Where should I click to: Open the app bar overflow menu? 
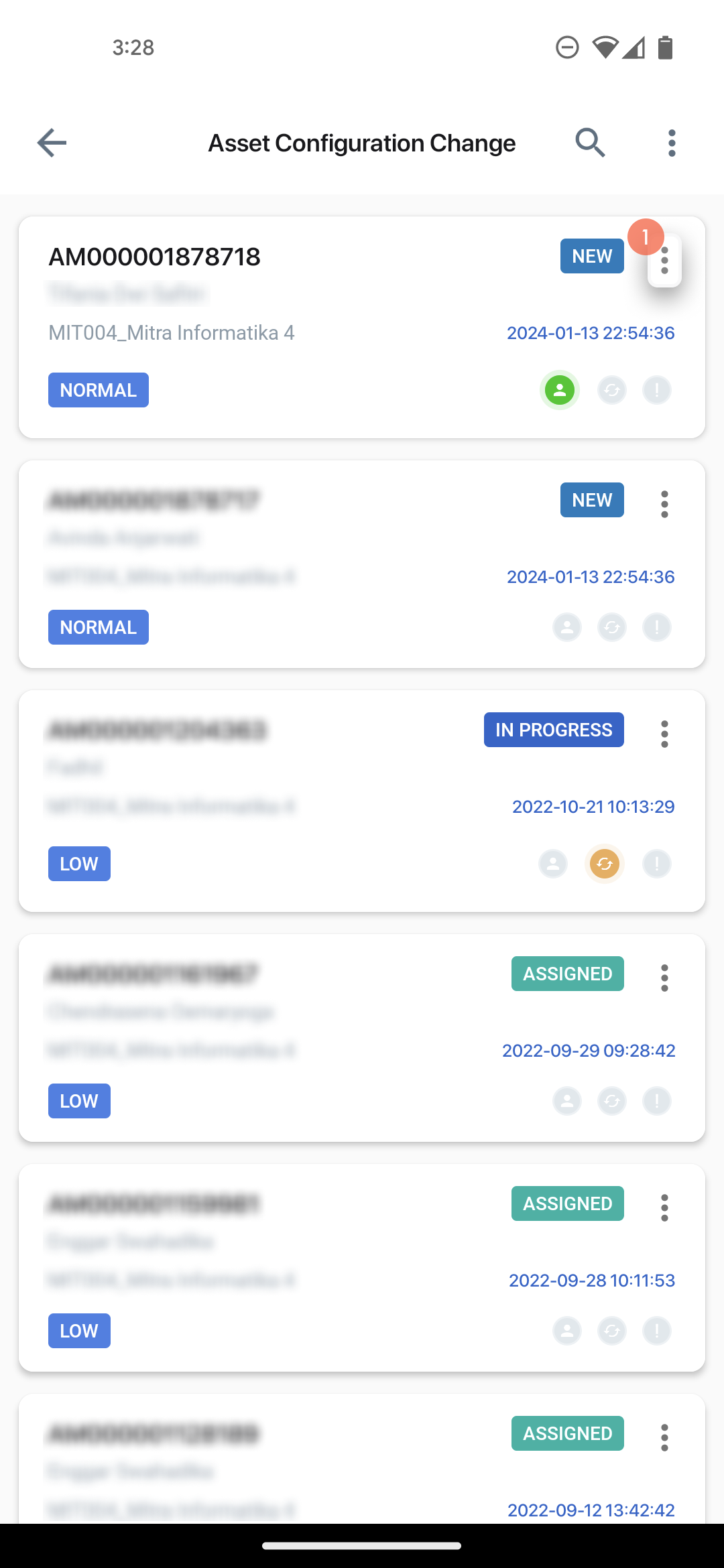pyautogui.click(x=672, y=143)
